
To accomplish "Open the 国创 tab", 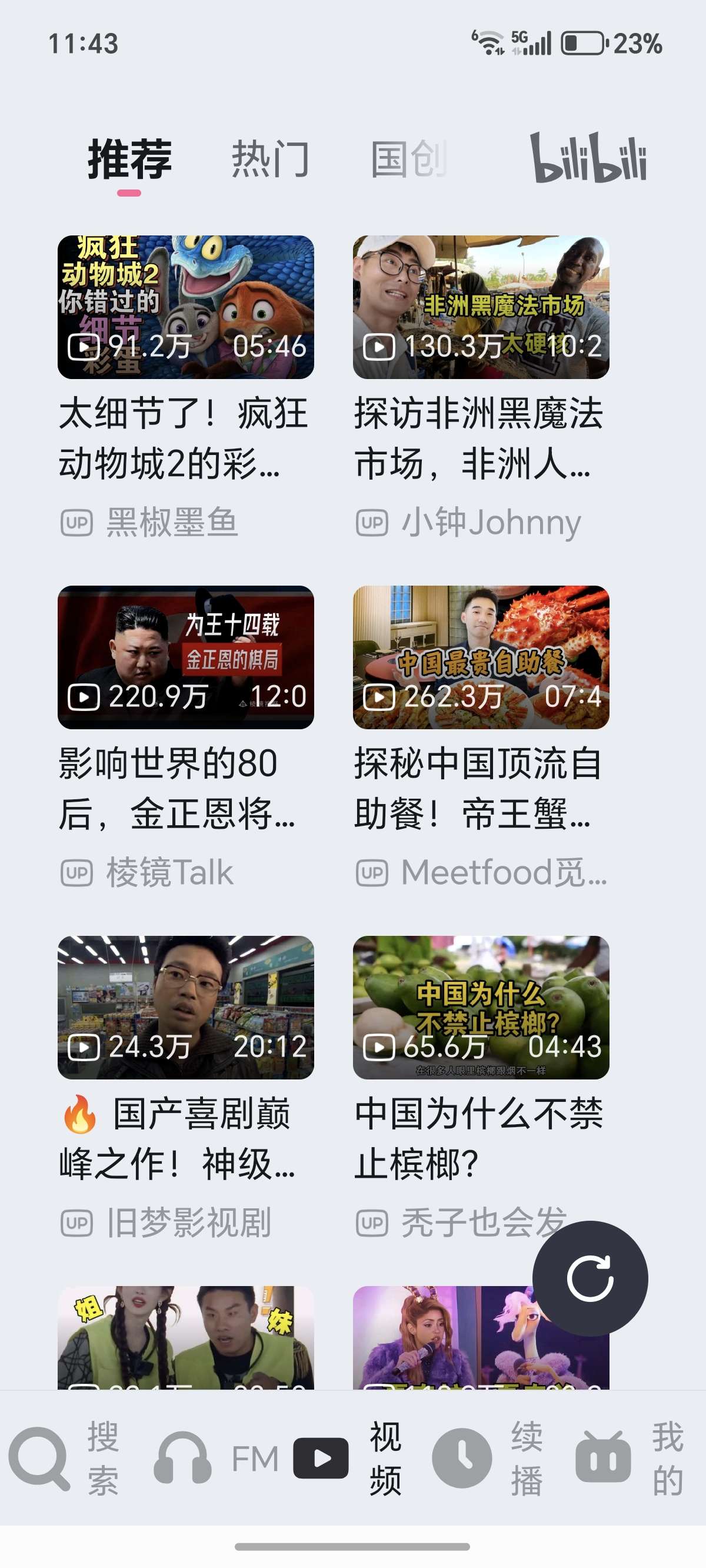I will tap(408, 160).
